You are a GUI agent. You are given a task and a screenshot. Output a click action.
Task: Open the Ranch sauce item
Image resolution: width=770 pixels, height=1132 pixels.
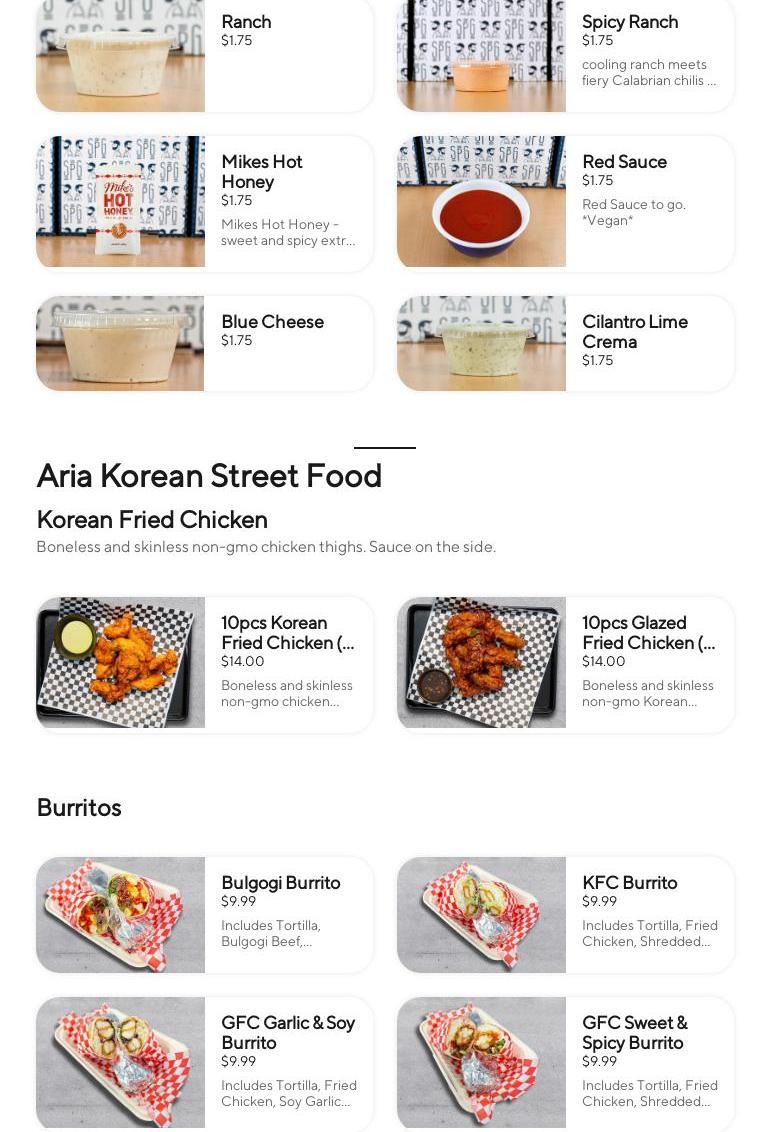click(205, 55)
